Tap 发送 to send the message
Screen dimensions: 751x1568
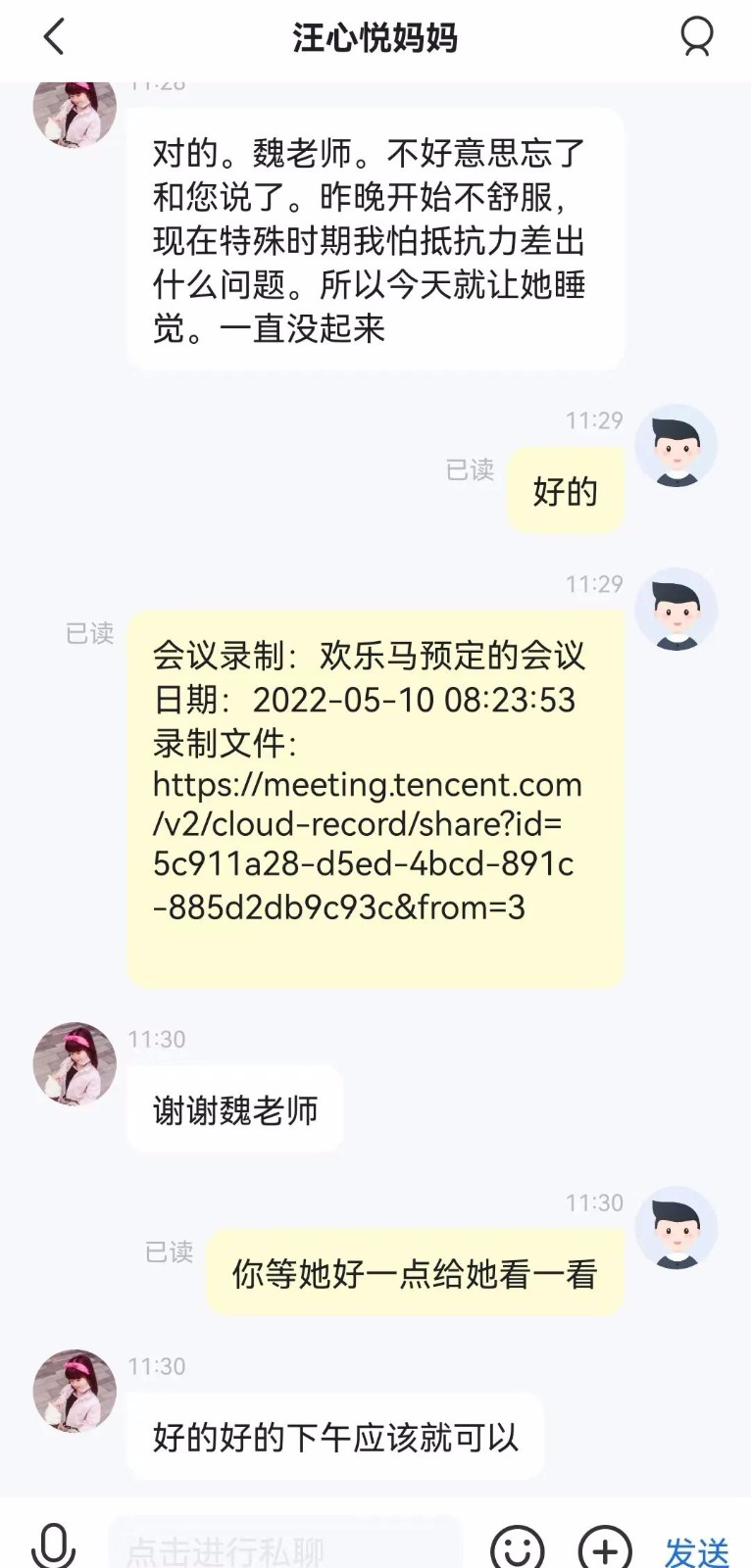pos(697,1550)
